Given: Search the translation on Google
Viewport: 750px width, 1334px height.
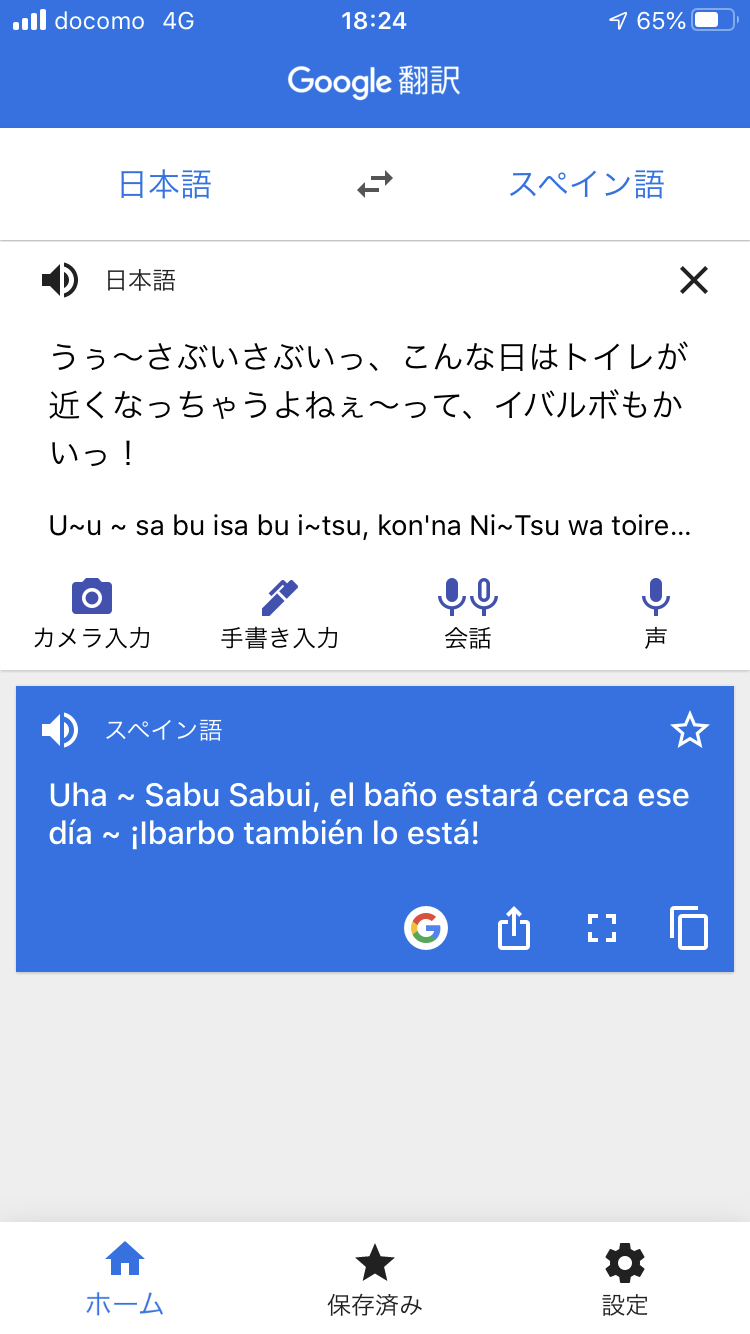Looking at the screenshot, I should (426, 929).
